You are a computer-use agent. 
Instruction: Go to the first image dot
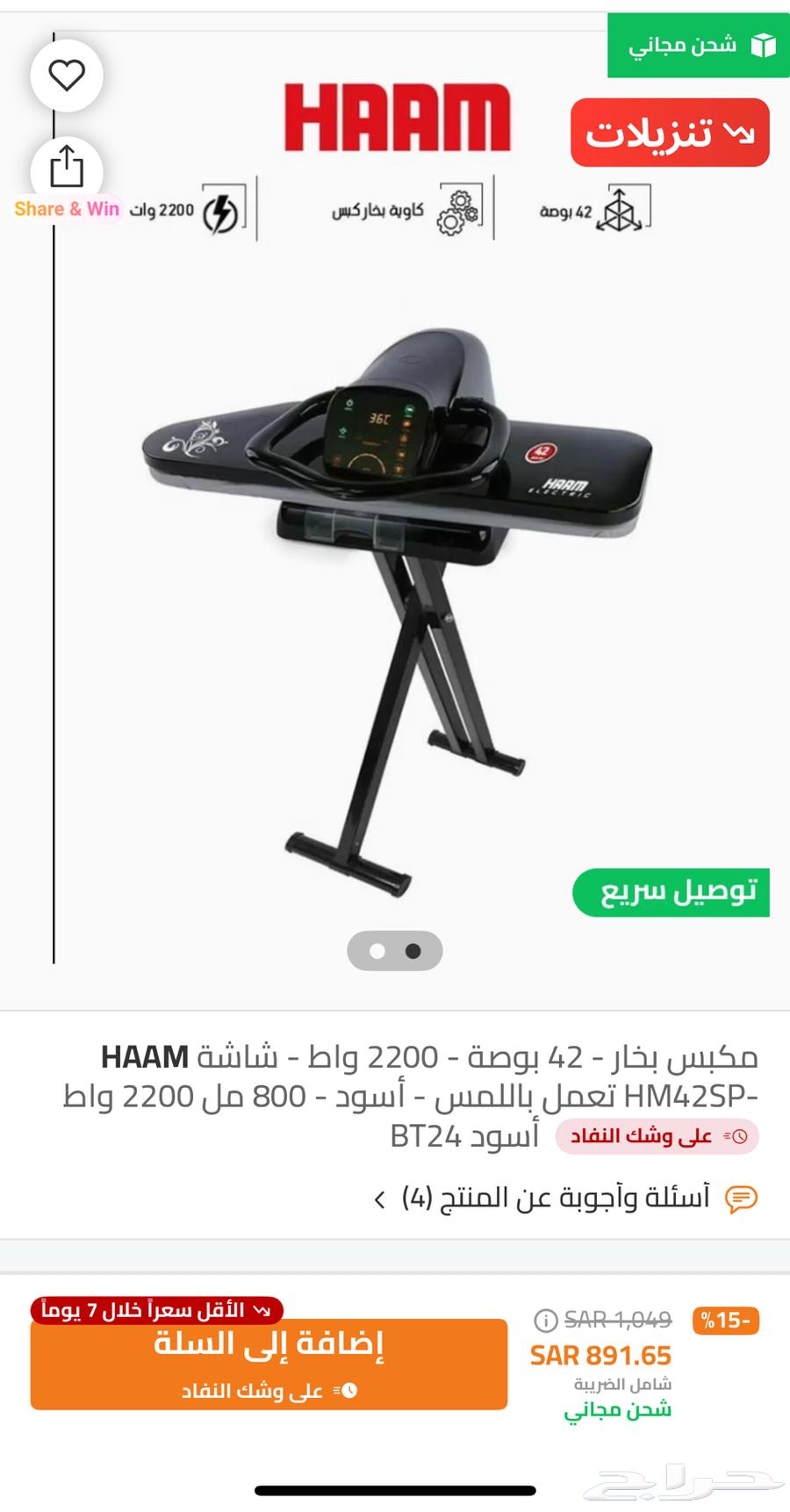[377, 951]
